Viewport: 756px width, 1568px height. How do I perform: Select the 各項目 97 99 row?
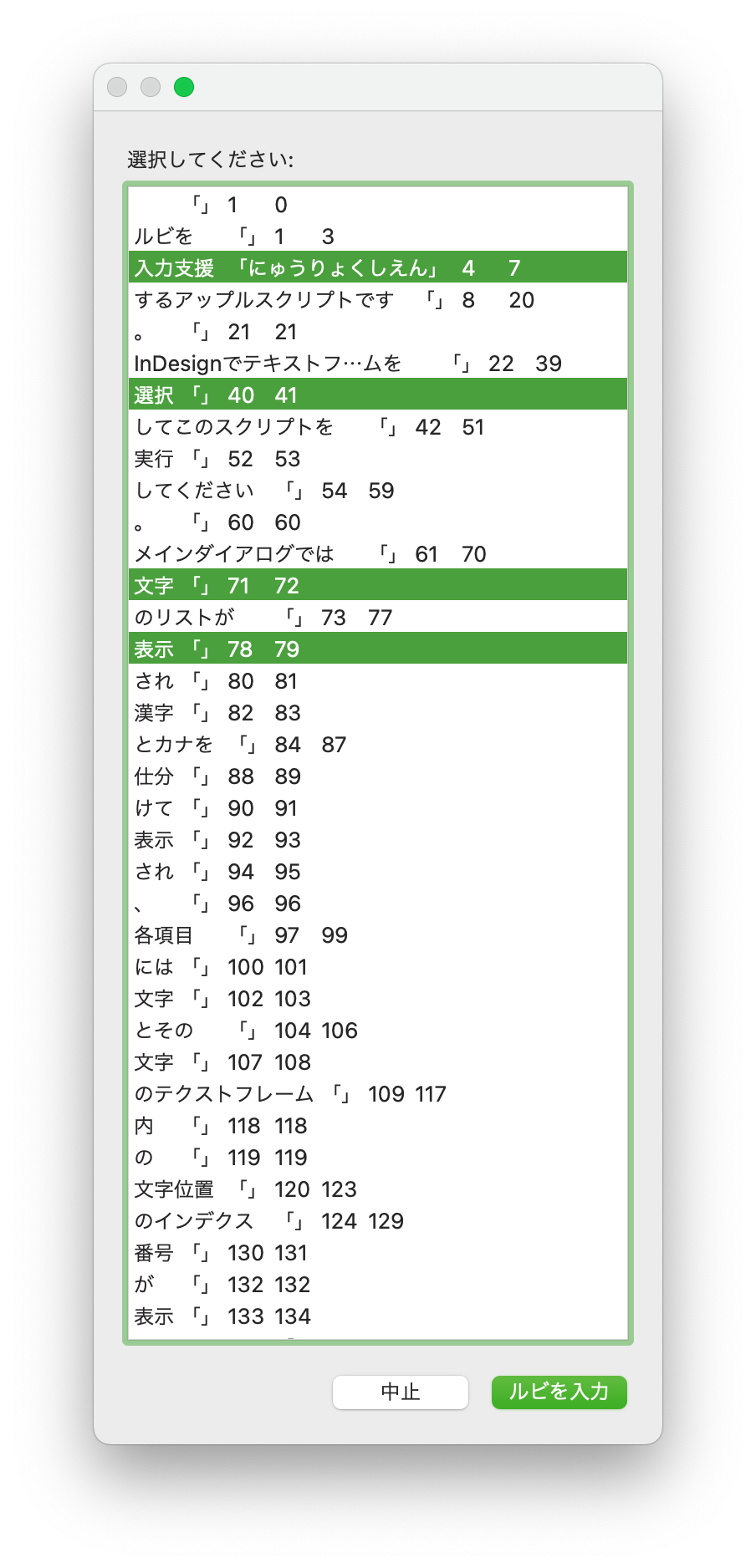(378, 934)
